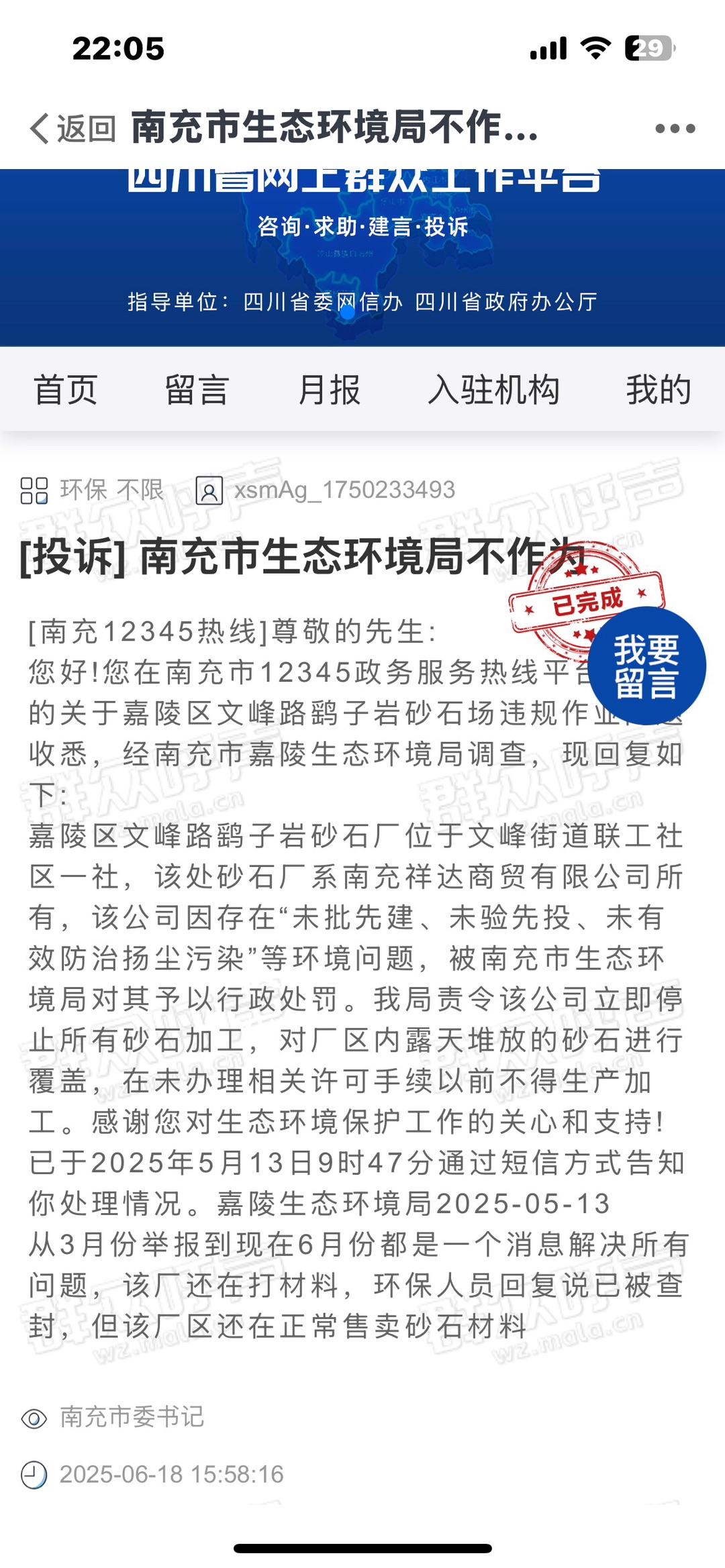Go back using the 返回 button

pos(72,127)
